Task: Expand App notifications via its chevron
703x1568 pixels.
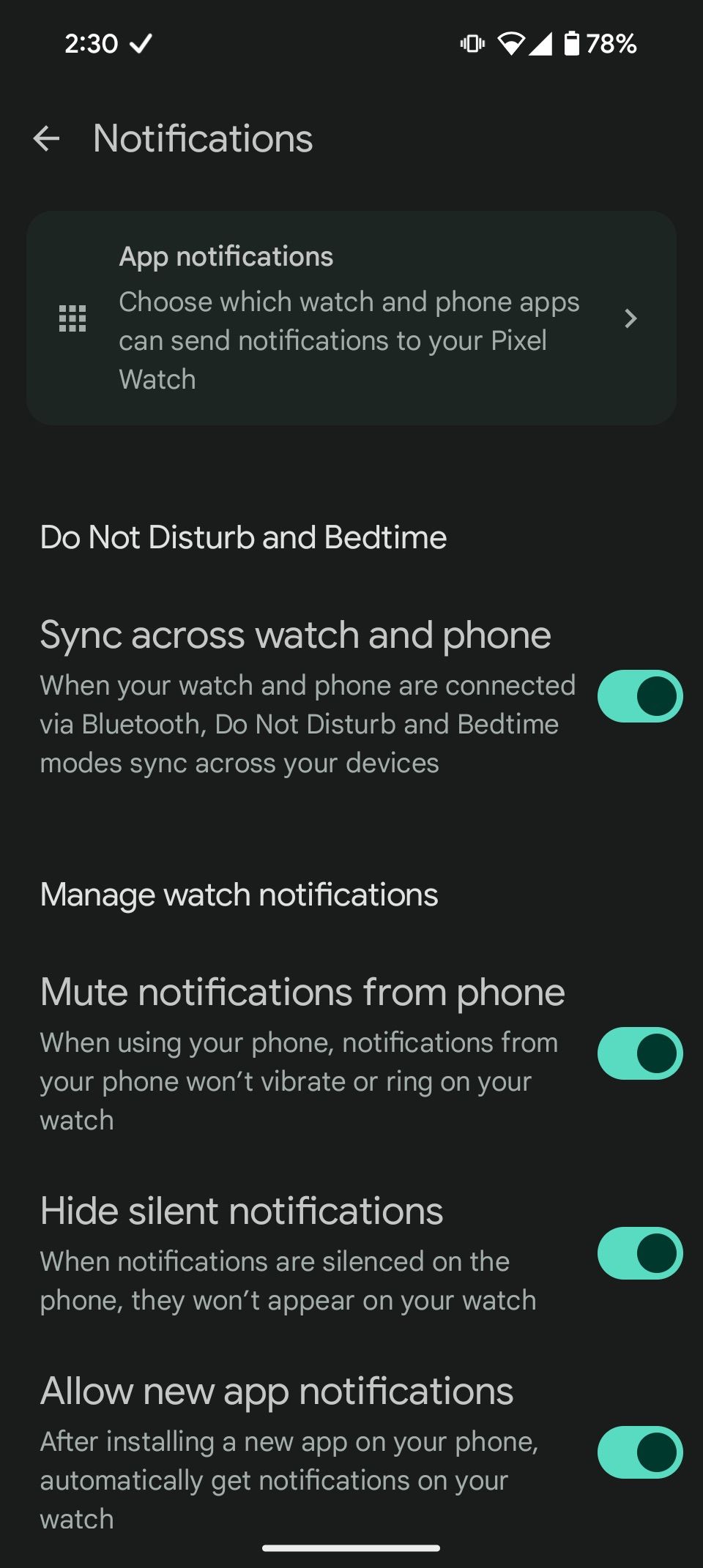Action: coord(631,318)
